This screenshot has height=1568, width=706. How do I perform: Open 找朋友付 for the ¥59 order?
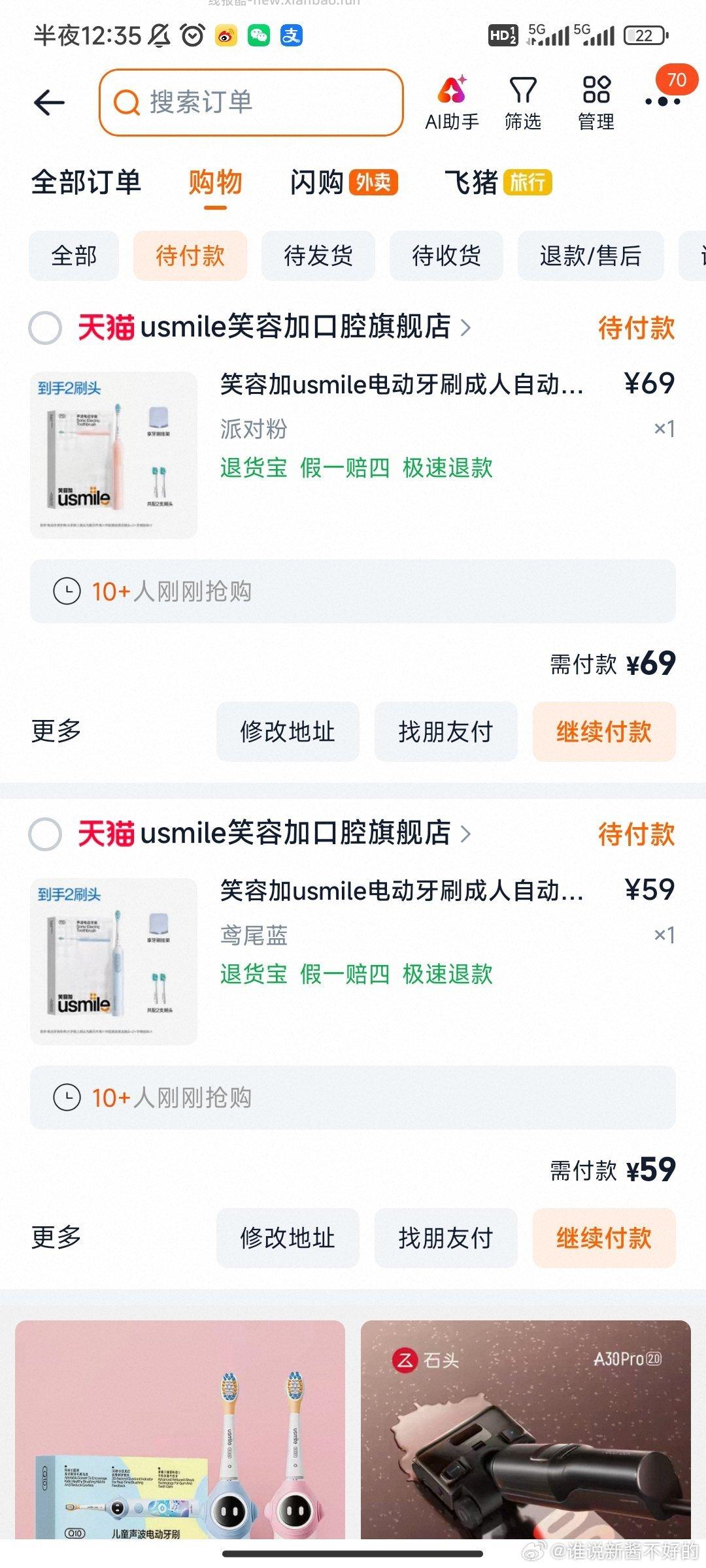[445, 1239]
